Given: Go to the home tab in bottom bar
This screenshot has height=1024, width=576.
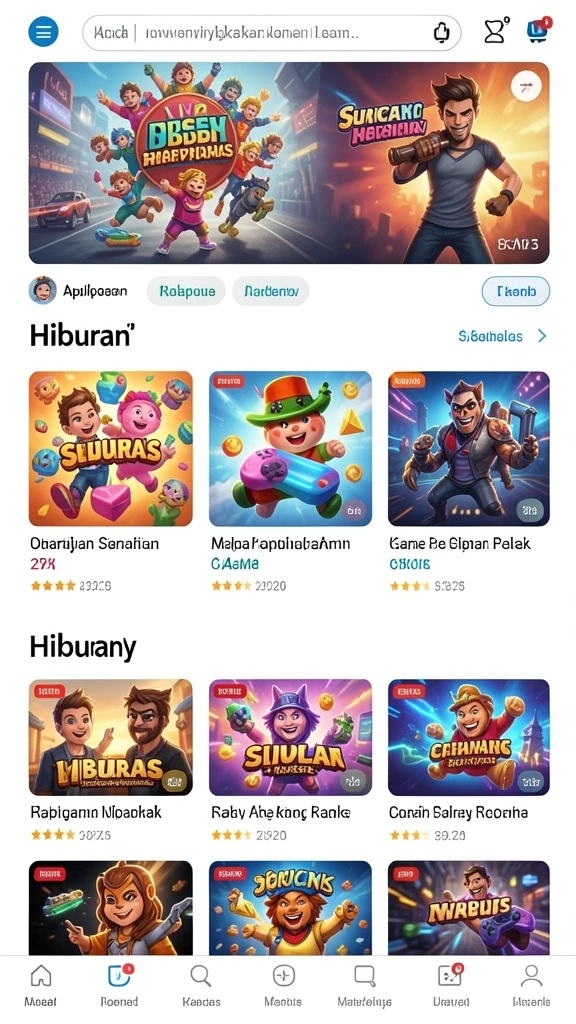Looking at the screenshot, I should [40, 986].
